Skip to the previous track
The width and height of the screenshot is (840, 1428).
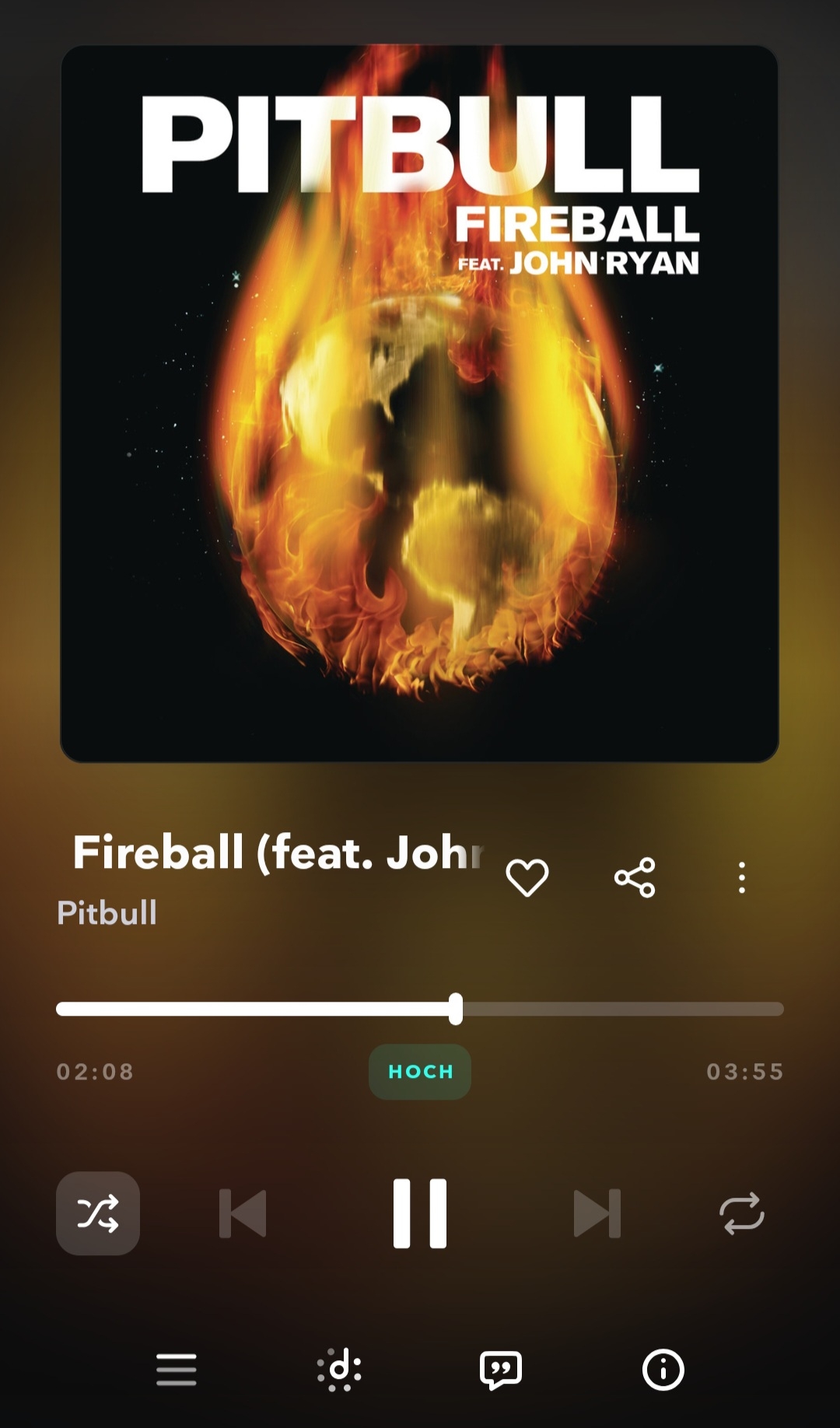(x=243, y=1213)
